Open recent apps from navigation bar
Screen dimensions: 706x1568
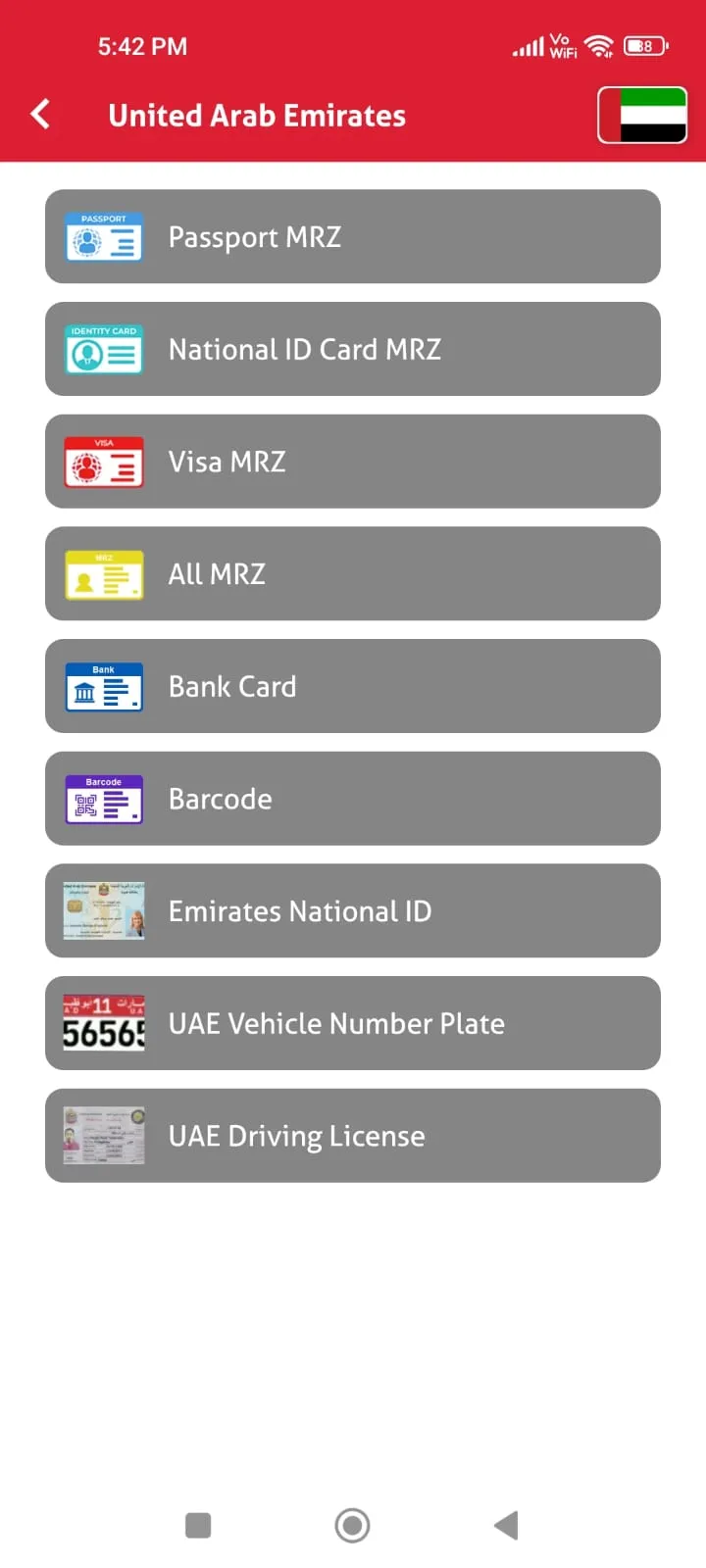198,1525
